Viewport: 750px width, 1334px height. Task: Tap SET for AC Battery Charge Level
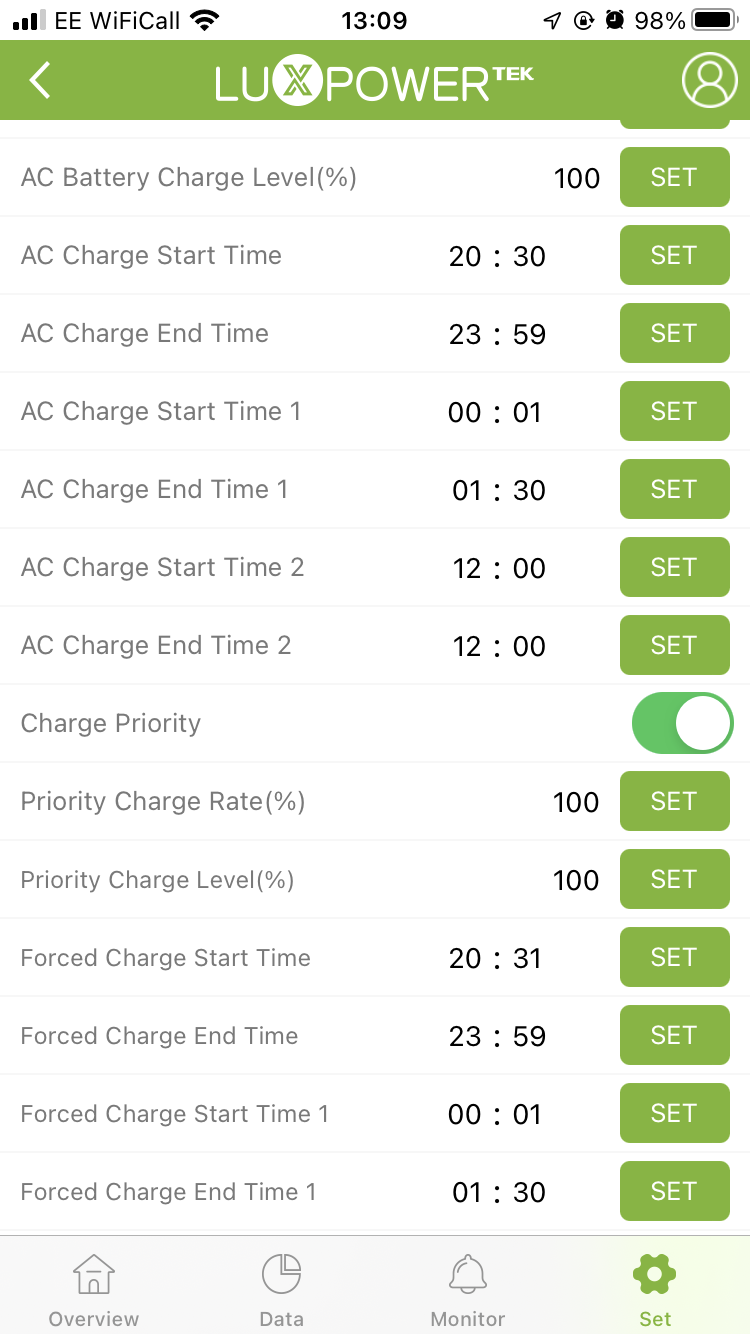674,177
